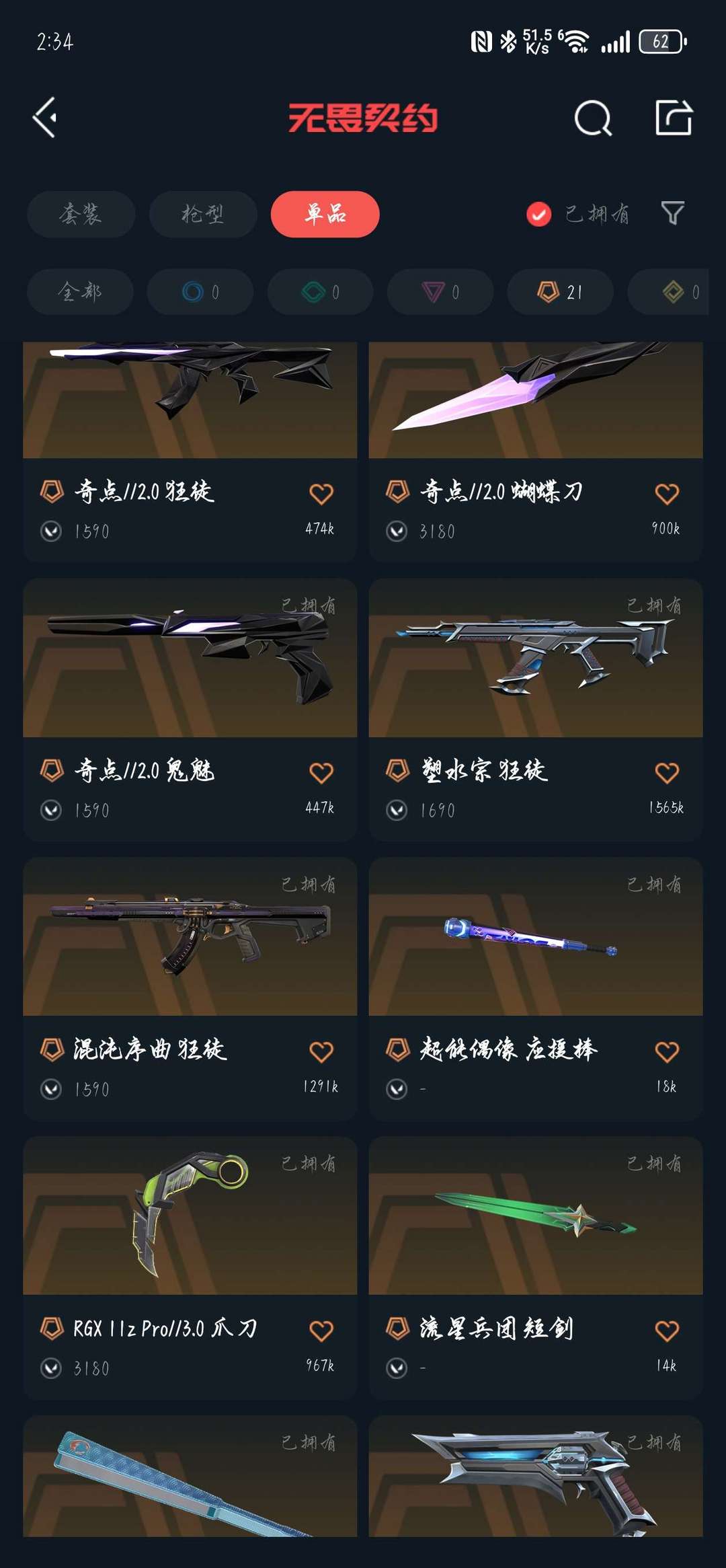
Task: Open the funnel filter icon
Action: tap(672, 213)
